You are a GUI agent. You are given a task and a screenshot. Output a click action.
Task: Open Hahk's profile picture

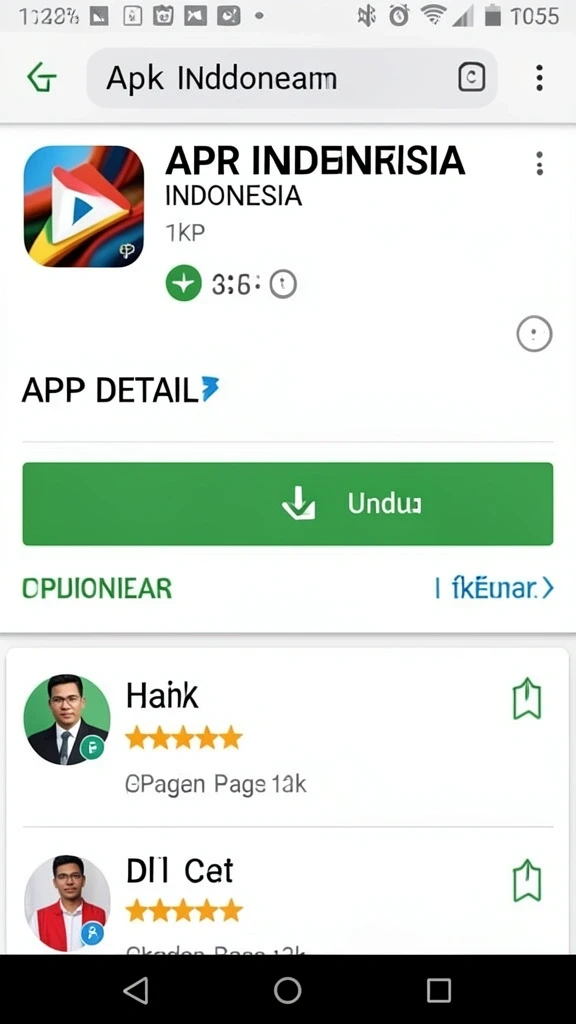click(67, 720)
